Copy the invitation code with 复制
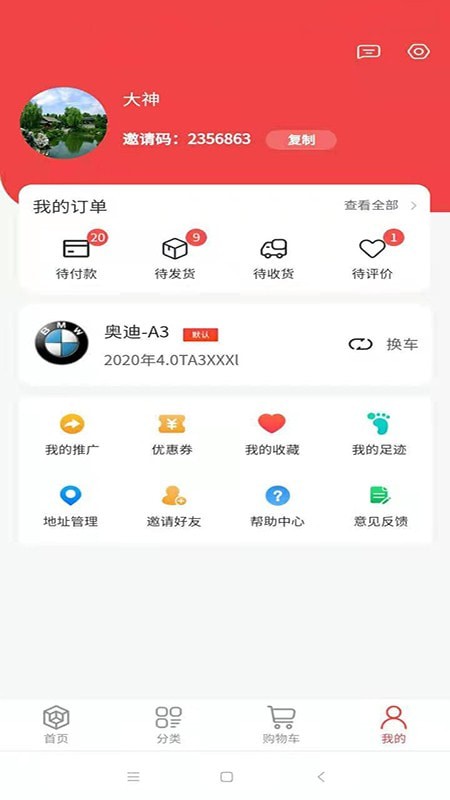 301,140
